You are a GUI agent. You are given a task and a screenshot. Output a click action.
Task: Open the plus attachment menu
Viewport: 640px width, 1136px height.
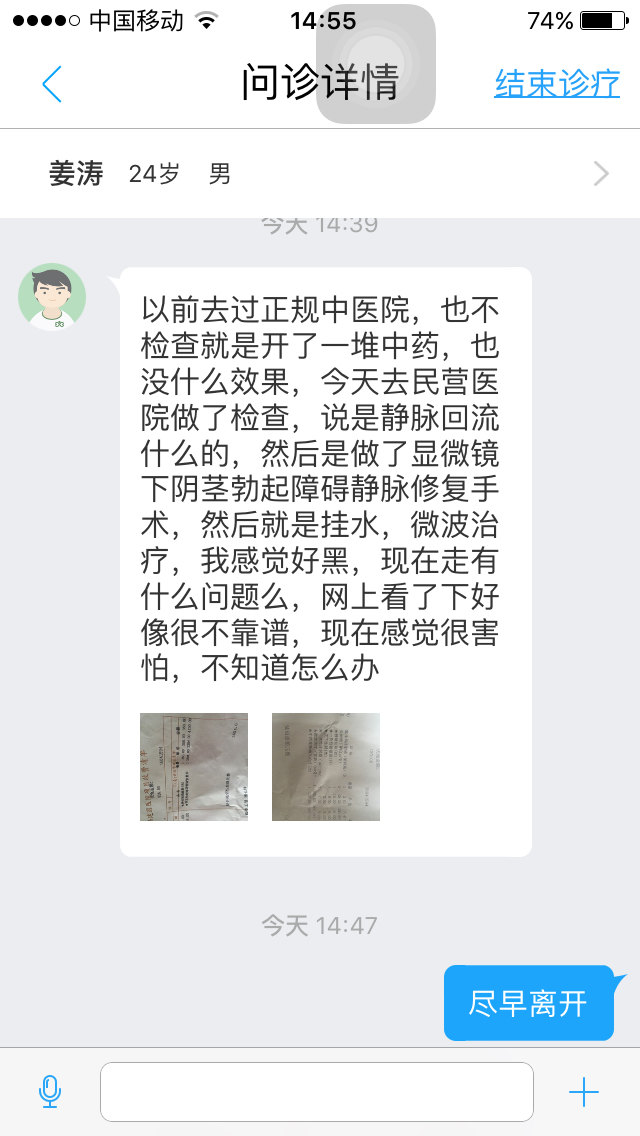pyautogui.click(x=584, y=1092)
